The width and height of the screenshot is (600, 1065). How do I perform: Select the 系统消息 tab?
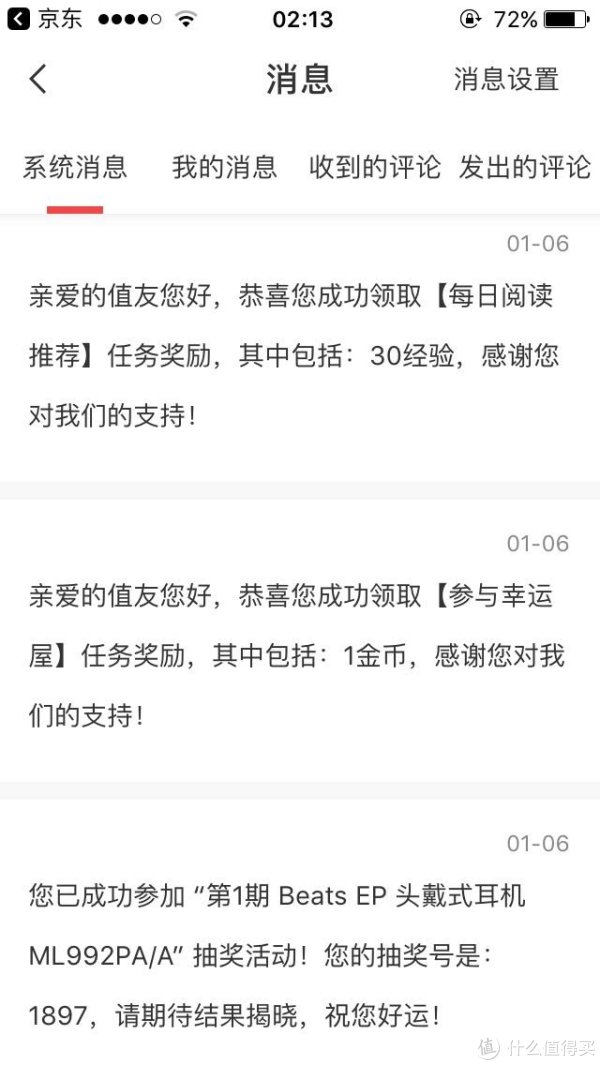point(75,167)
